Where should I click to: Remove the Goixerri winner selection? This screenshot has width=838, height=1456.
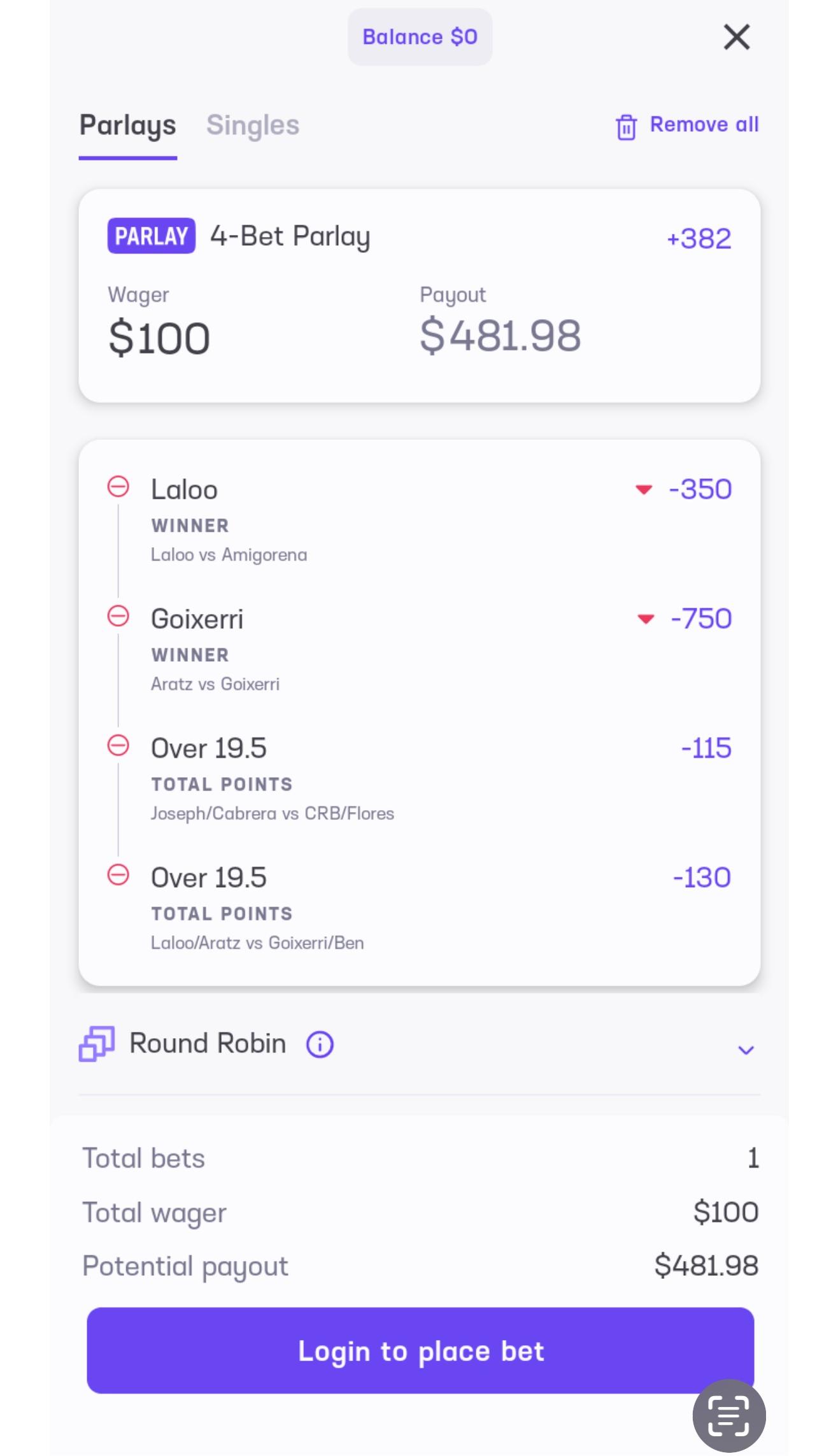coord(118,617)
